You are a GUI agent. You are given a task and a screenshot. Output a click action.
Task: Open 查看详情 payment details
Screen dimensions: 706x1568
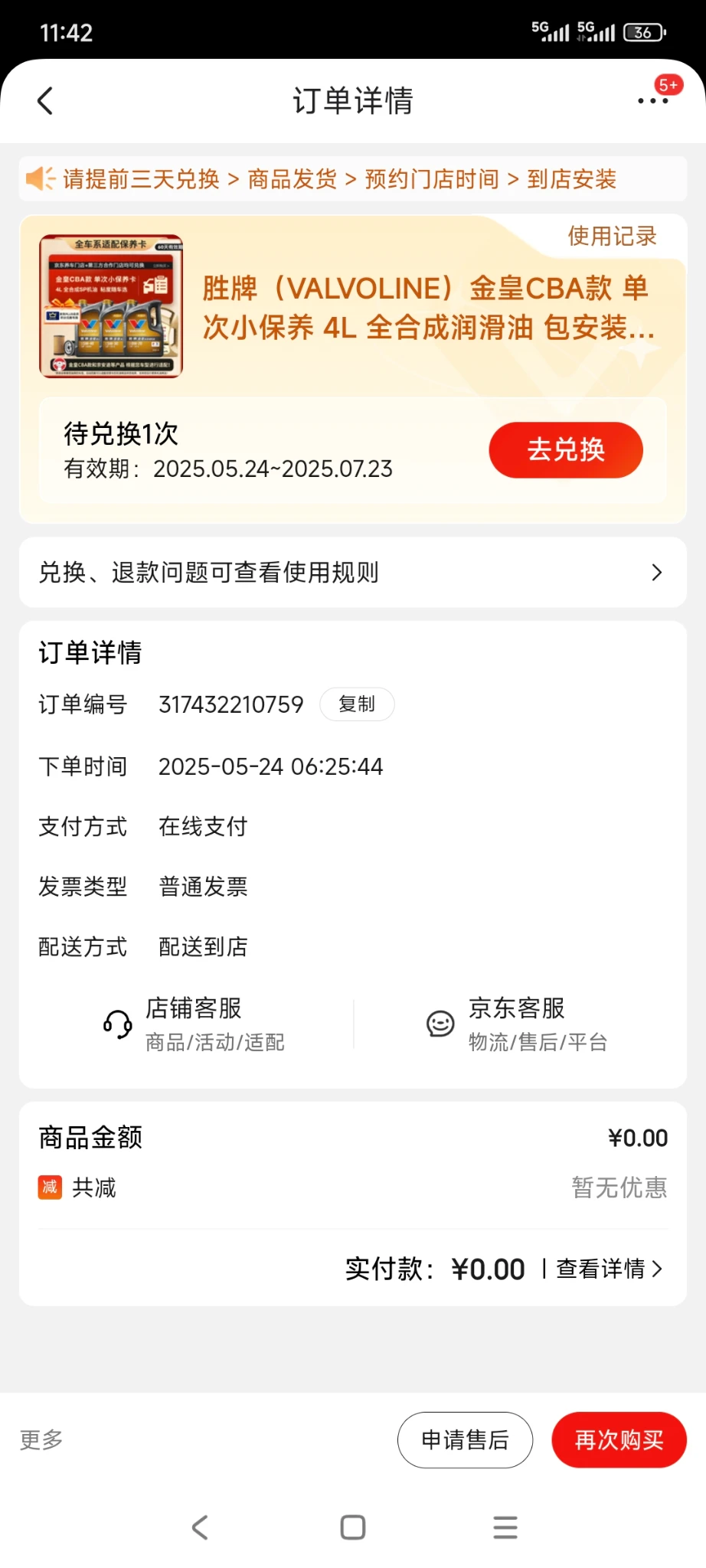pyautogui.click(x=608, y=1269)
